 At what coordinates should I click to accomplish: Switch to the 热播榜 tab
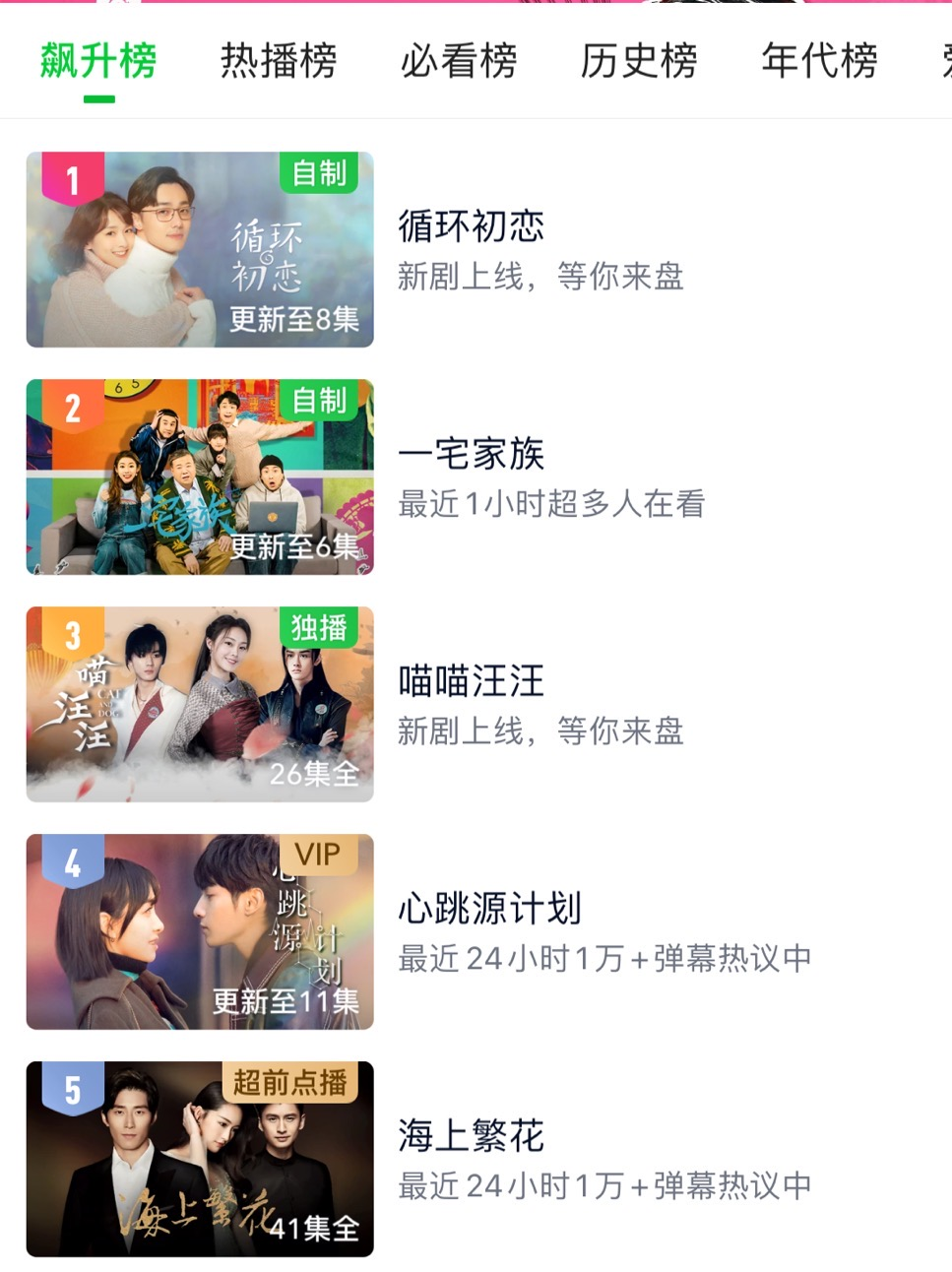pyautogui.click(x=279, y=61)
